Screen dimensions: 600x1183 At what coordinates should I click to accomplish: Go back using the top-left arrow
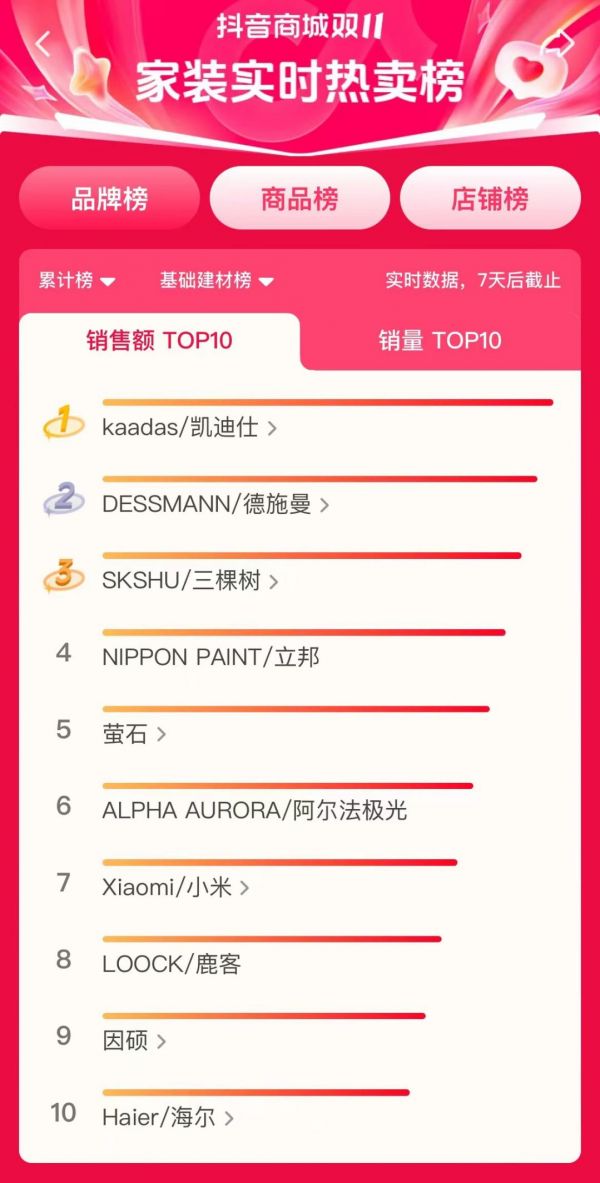(x=42, y=44)
